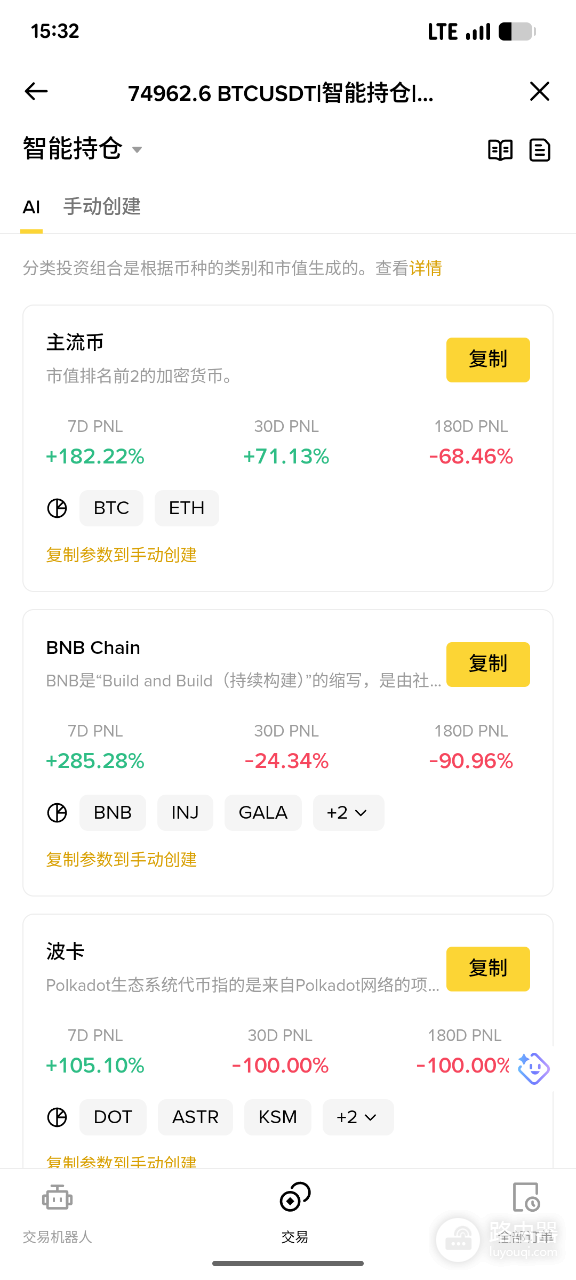Open the 智能持仓 dropdown
Image resolution: width=576 pixels, height=1280 pixels.
(x=83, y=149)
